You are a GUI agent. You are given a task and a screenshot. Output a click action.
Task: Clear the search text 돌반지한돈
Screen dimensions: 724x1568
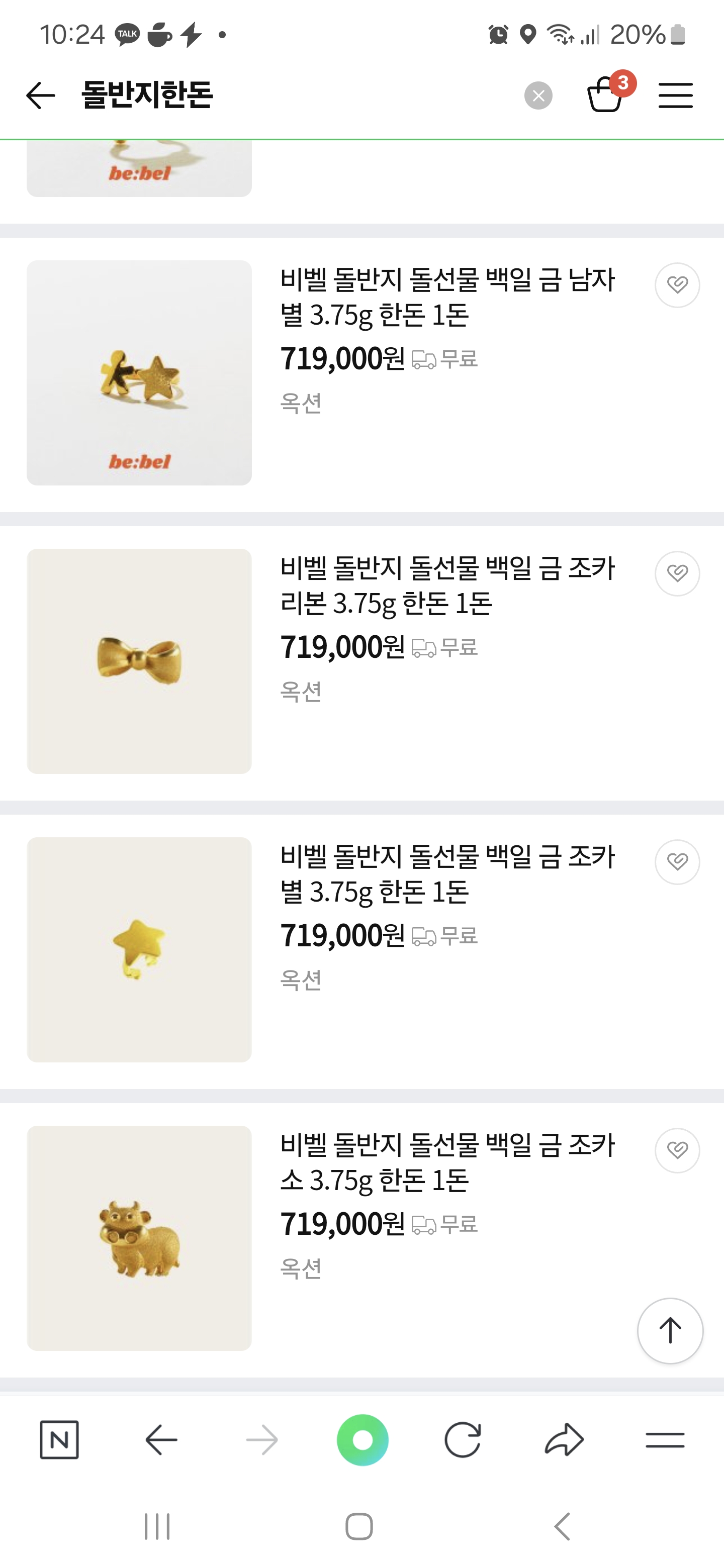click(538, 95)
